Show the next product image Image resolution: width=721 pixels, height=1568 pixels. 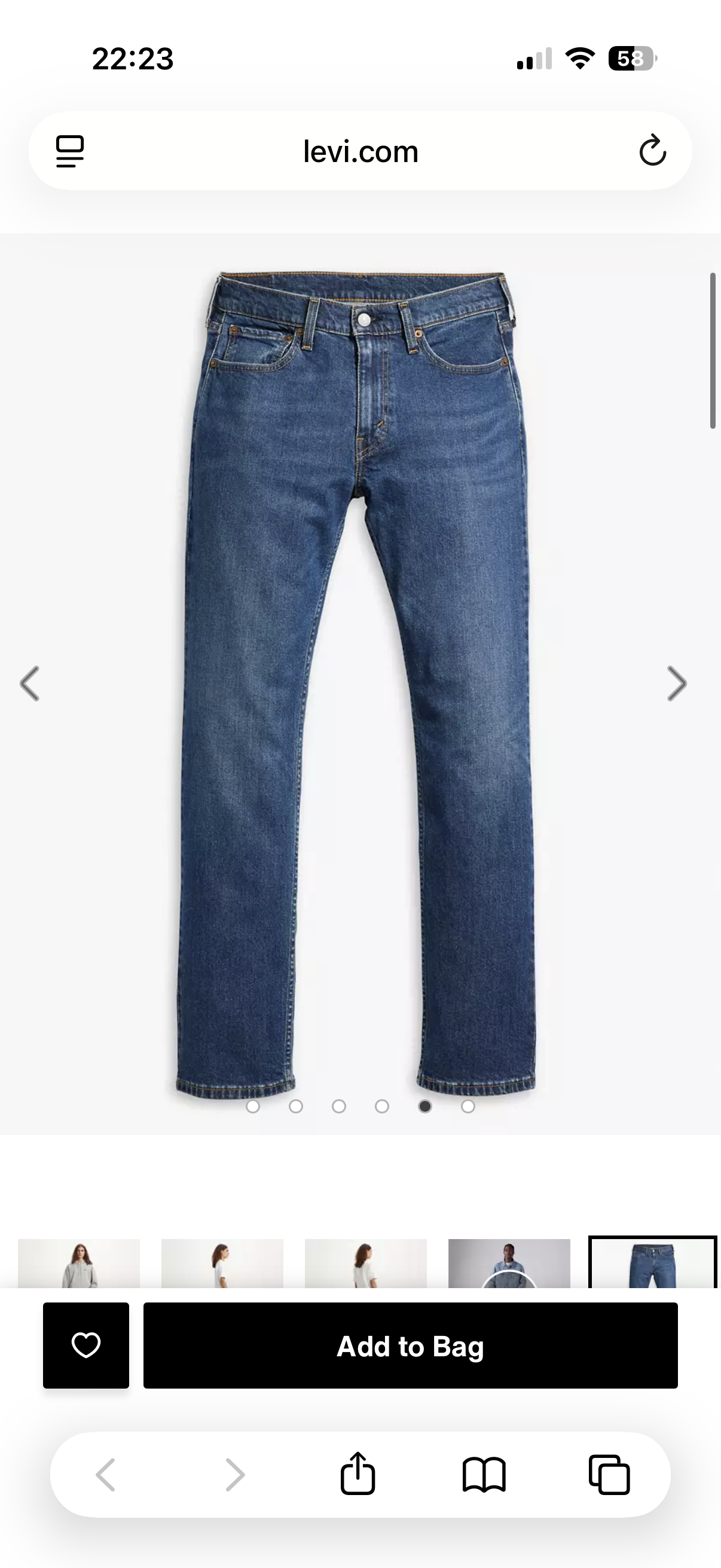(x=677, y=684)
